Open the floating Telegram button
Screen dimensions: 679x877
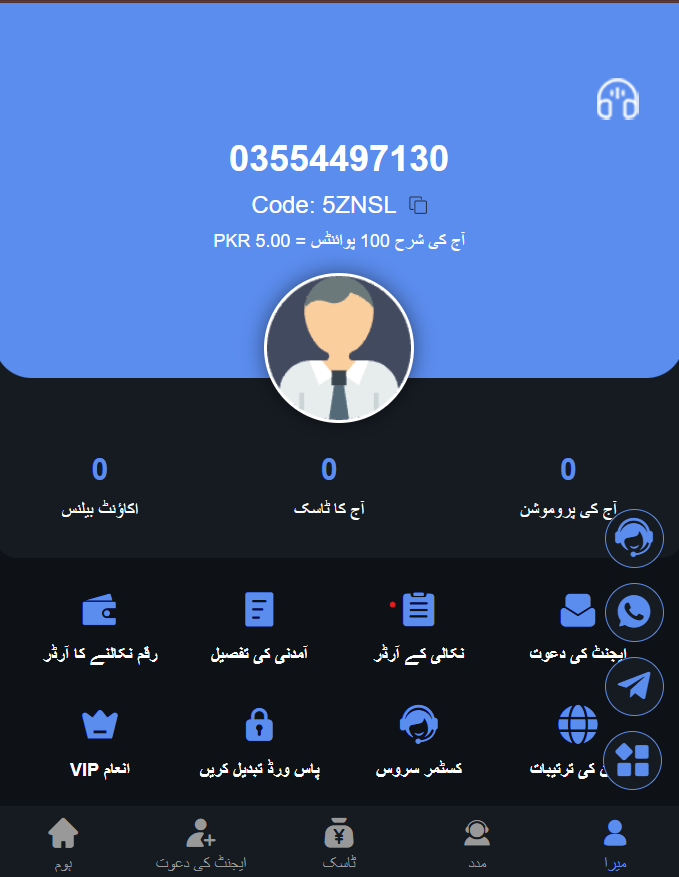pos(634,686)
